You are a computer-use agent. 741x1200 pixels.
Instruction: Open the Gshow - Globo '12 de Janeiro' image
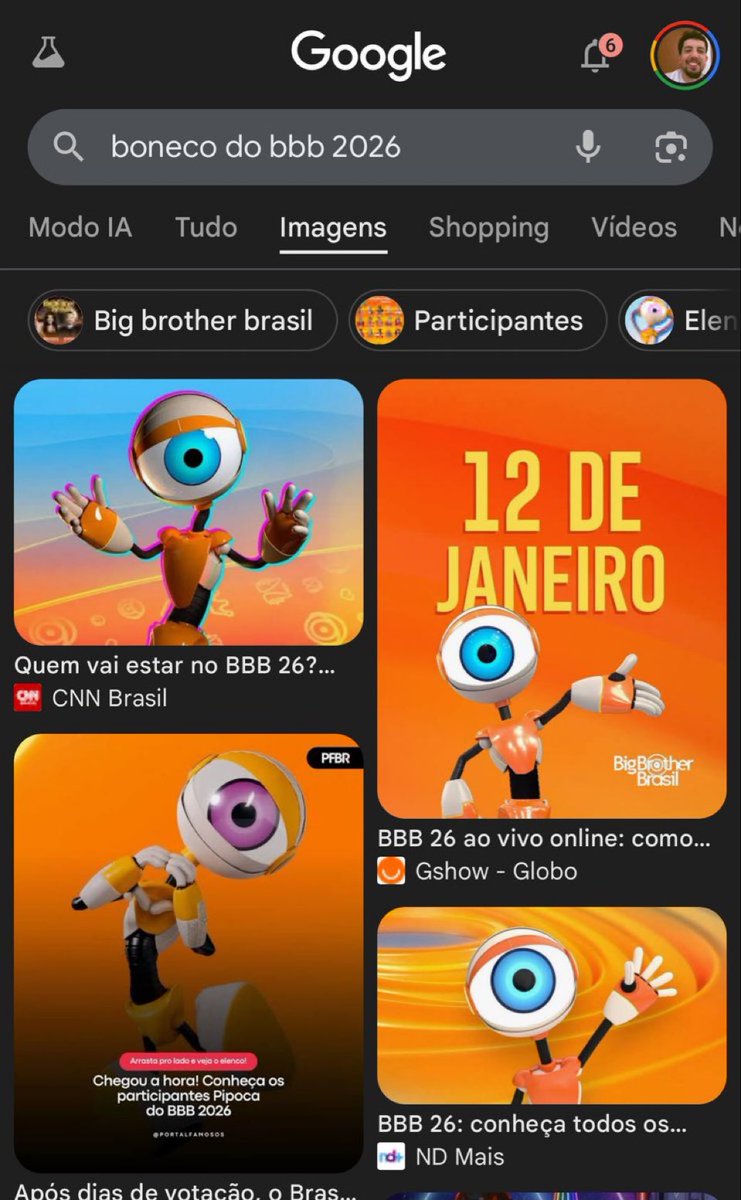(x=552, y=598)
